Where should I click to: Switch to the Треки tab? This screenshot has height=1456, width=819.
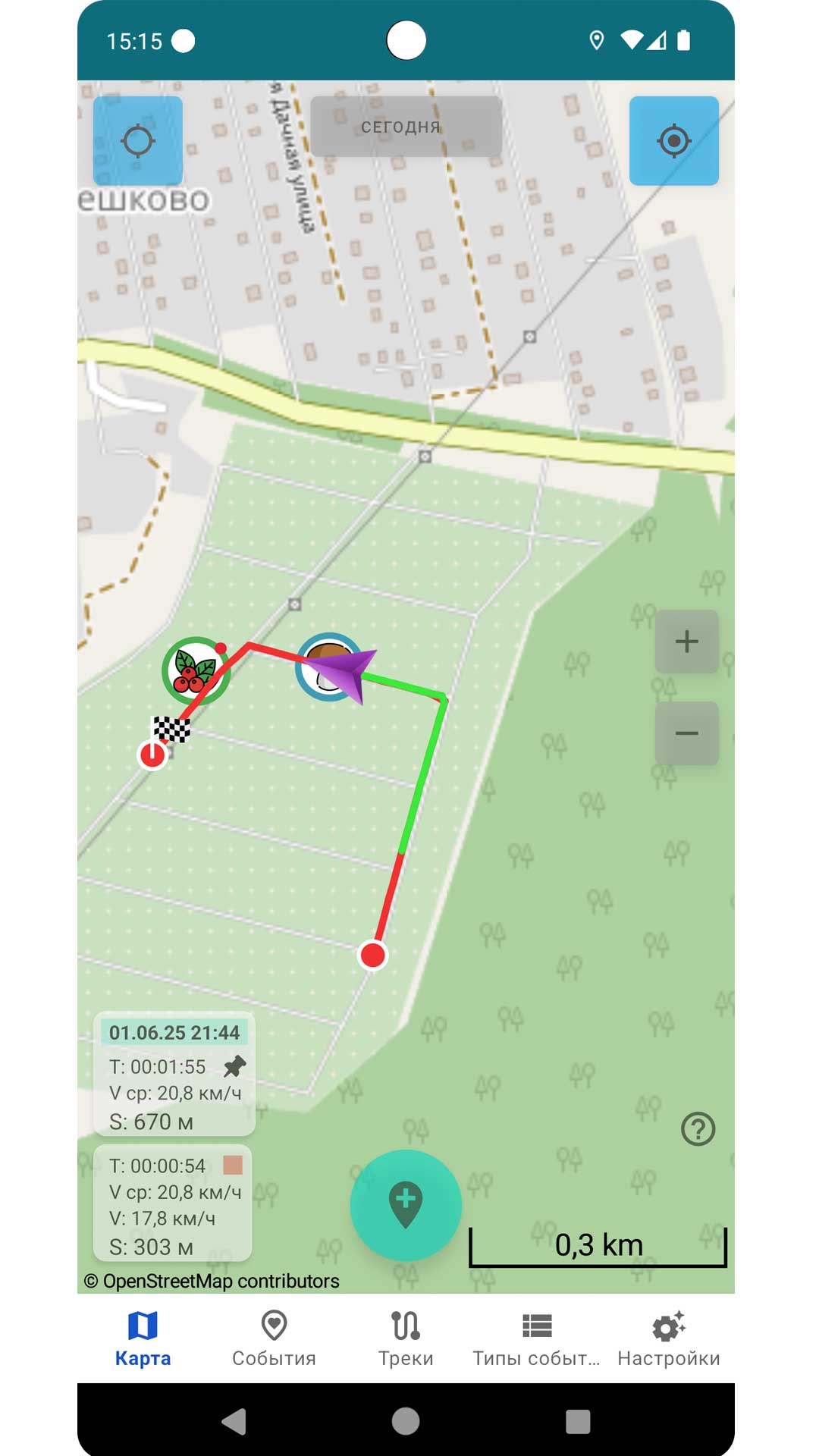406,1339
